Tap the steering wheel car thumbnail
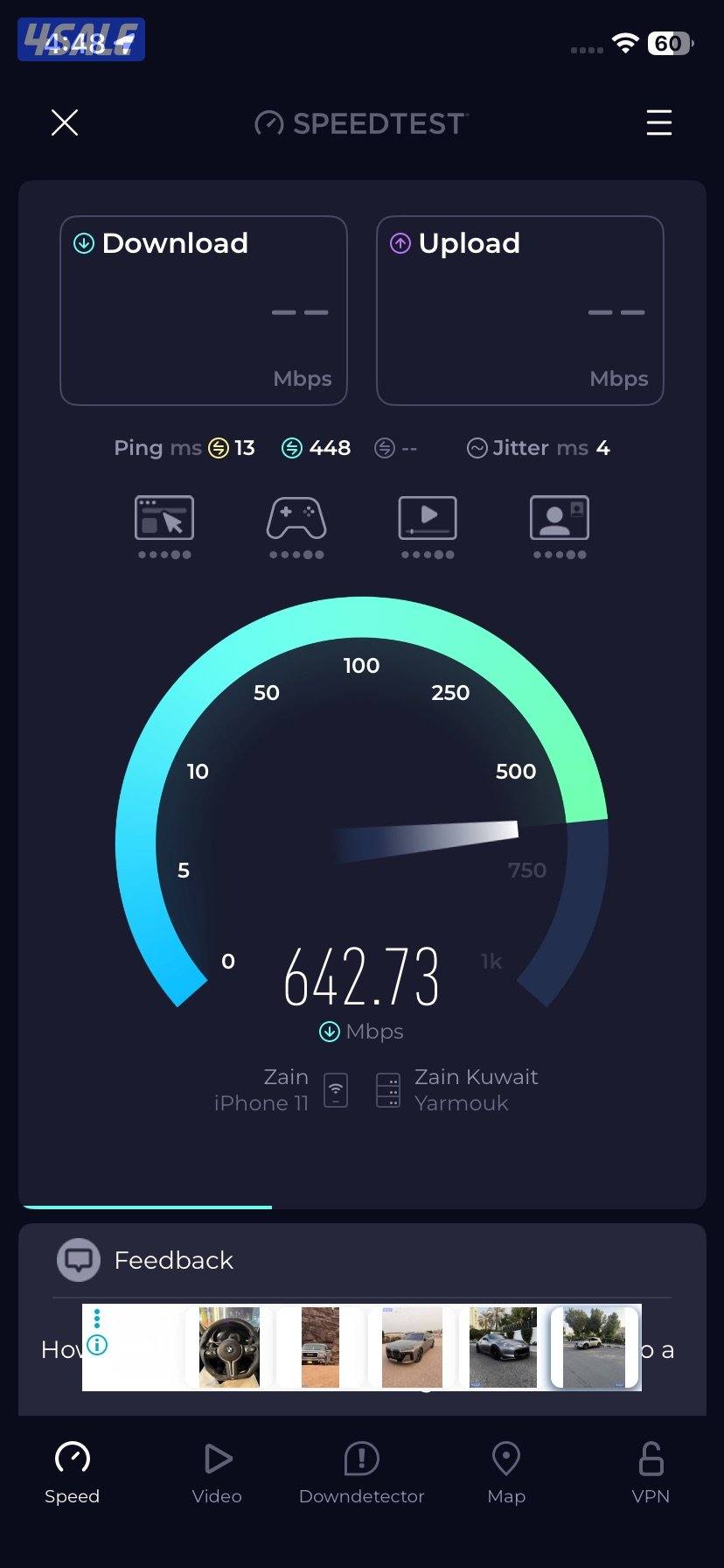The image size is (724, 1568). coord(230,1346)
